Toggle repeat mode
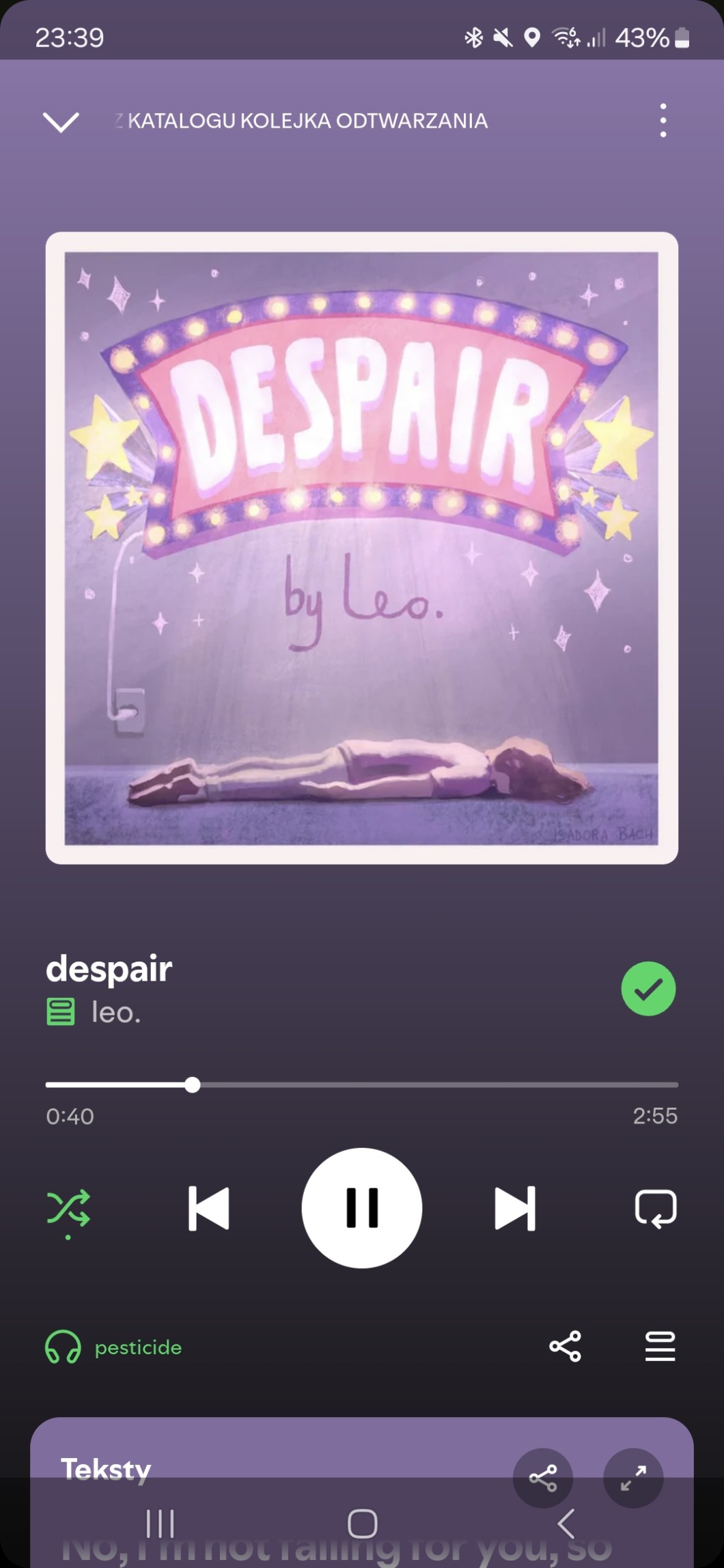Image resolution: width=724 pixels, height=1568 pixels. [x=655, y=1208]
